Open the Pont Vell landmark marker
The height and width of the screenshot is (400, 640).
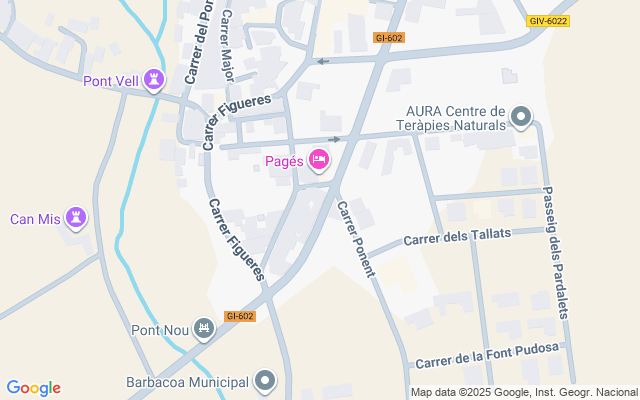(x=154, y=79)
